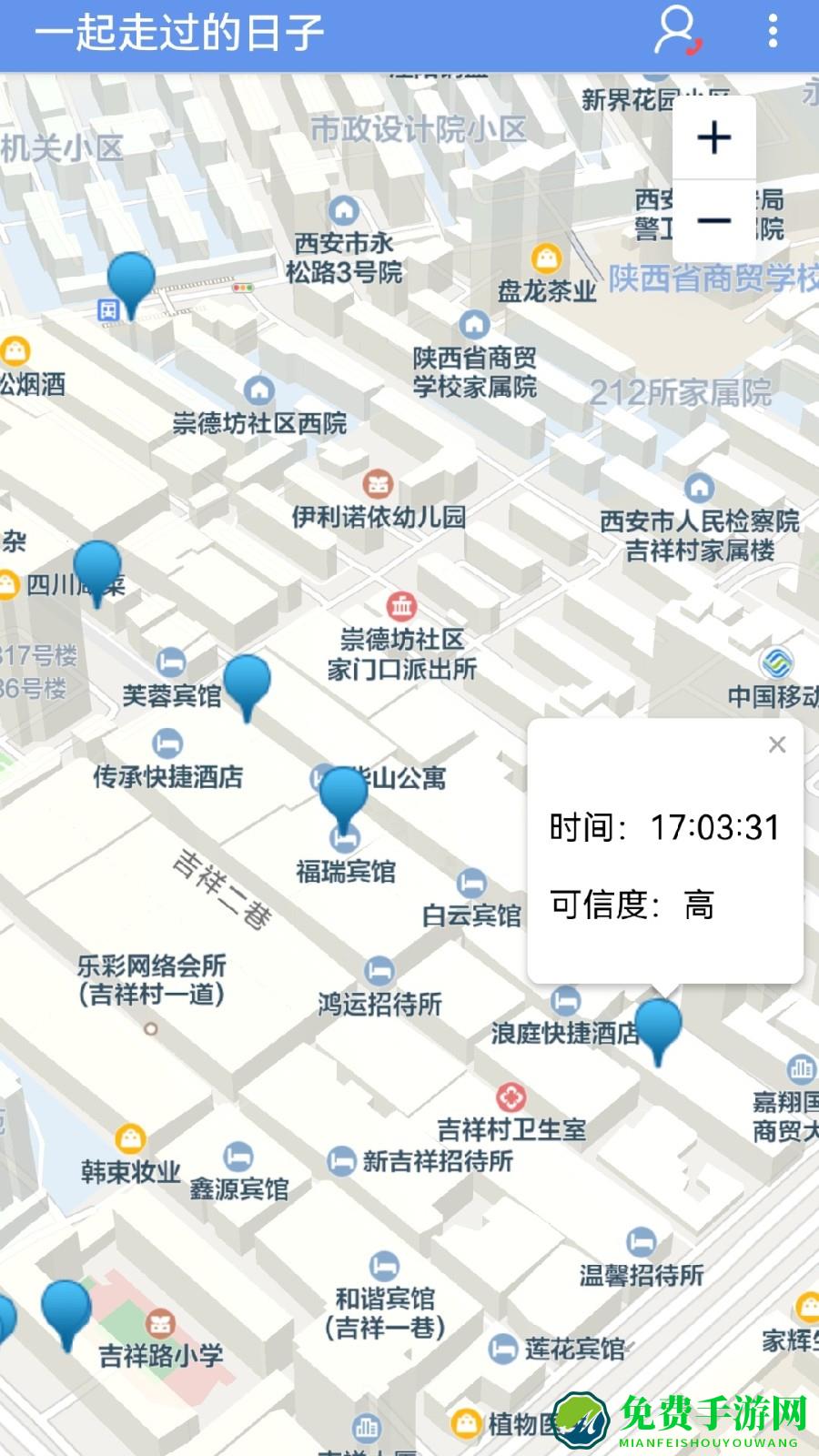
Task: Zoom out using the minus button
Action: point(713,221)
